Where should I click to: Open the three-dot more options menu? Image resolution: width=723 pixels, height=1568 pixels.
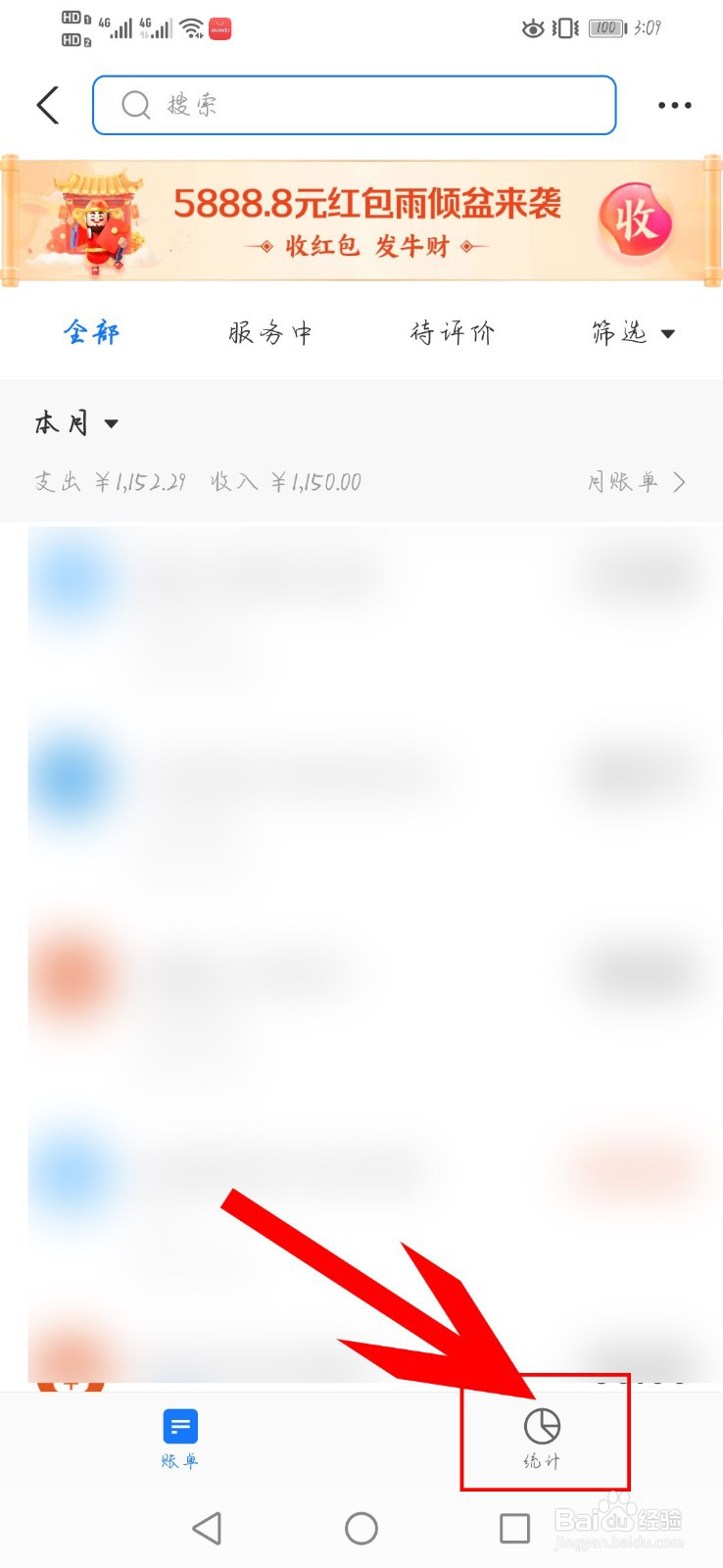(674, 105)
